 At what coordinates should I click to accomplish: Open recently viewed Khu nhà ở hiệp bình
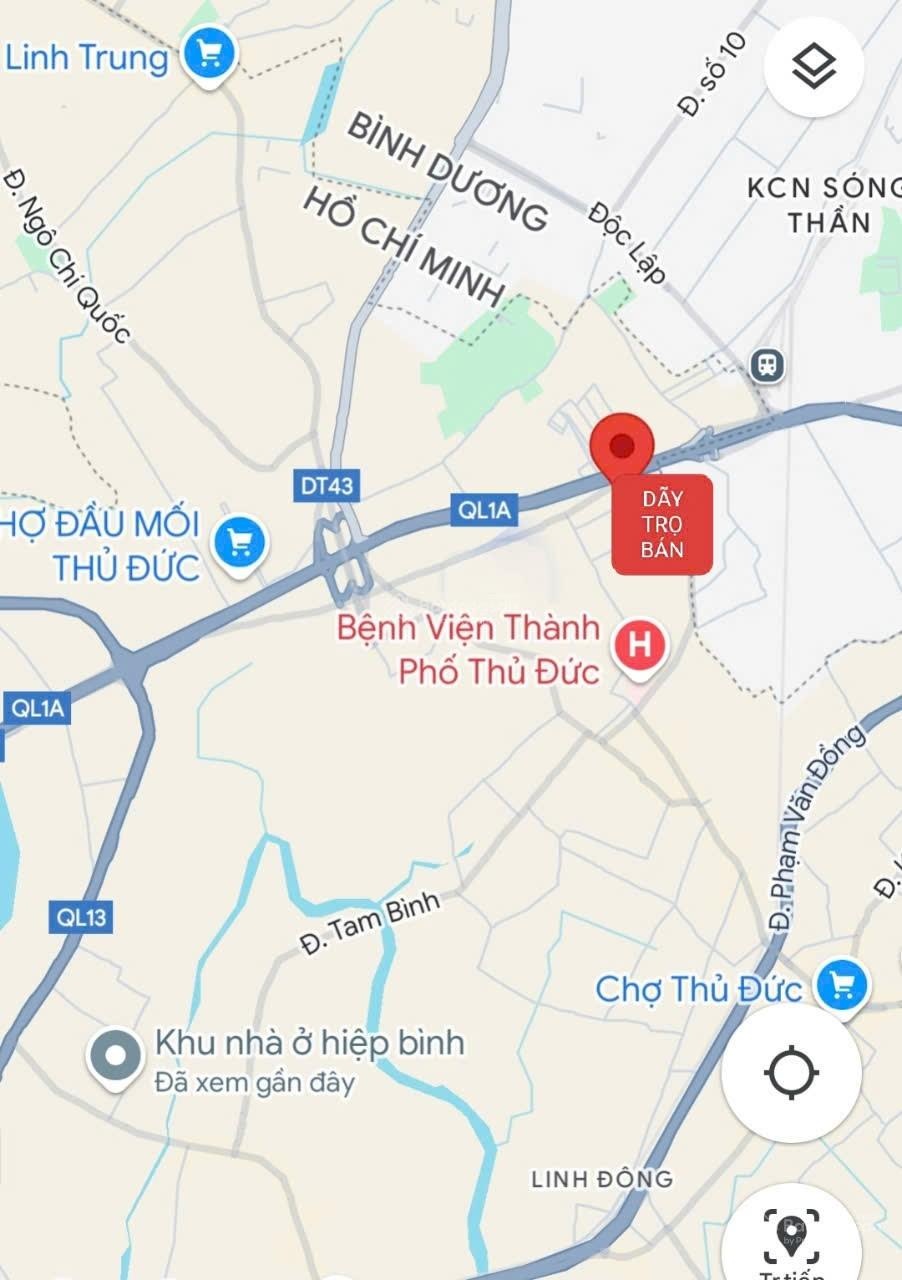coord(115,1056)
